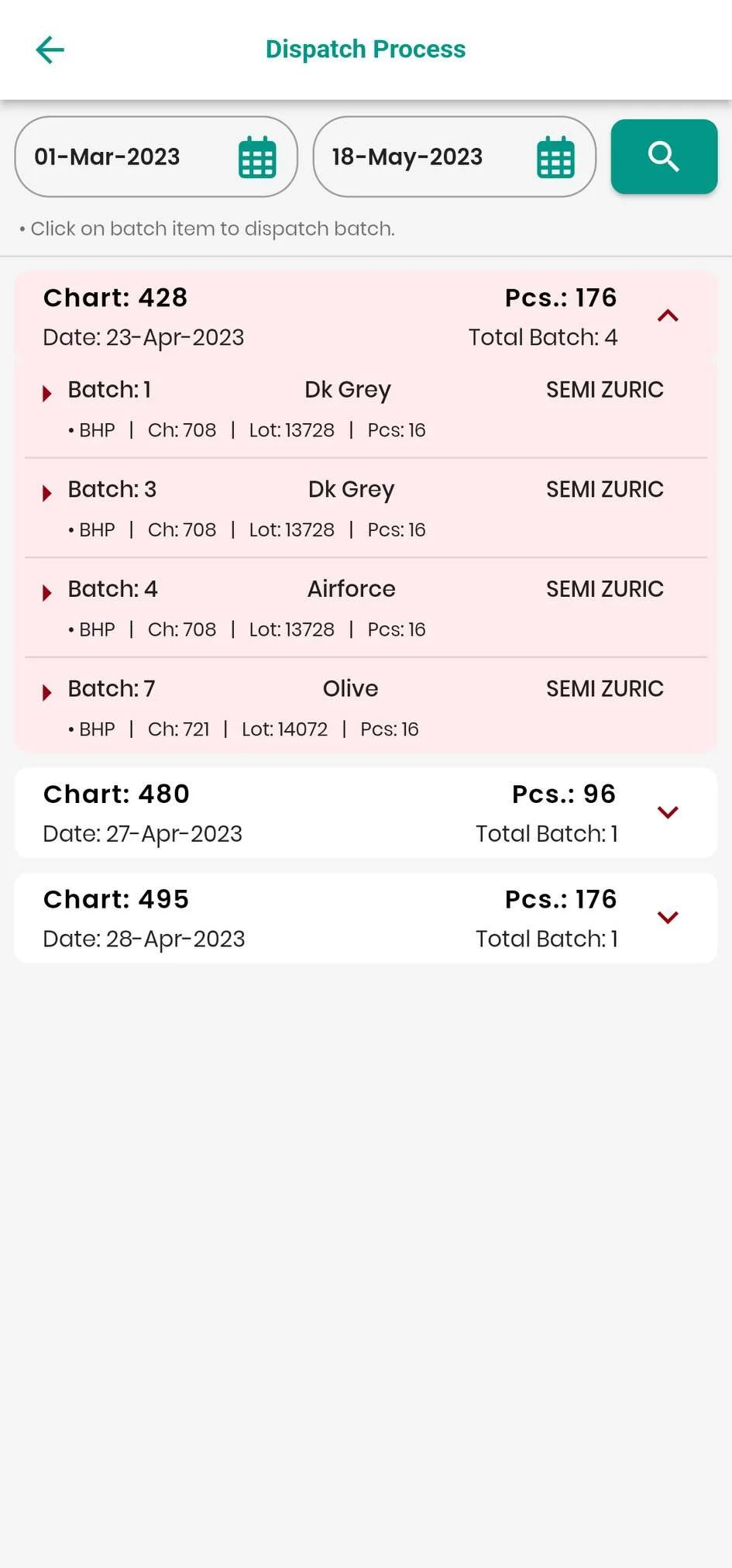Dispatch Batch 3 Dk Grey
The height and width of the screenshot is (1568, 732).
(365, 508)
